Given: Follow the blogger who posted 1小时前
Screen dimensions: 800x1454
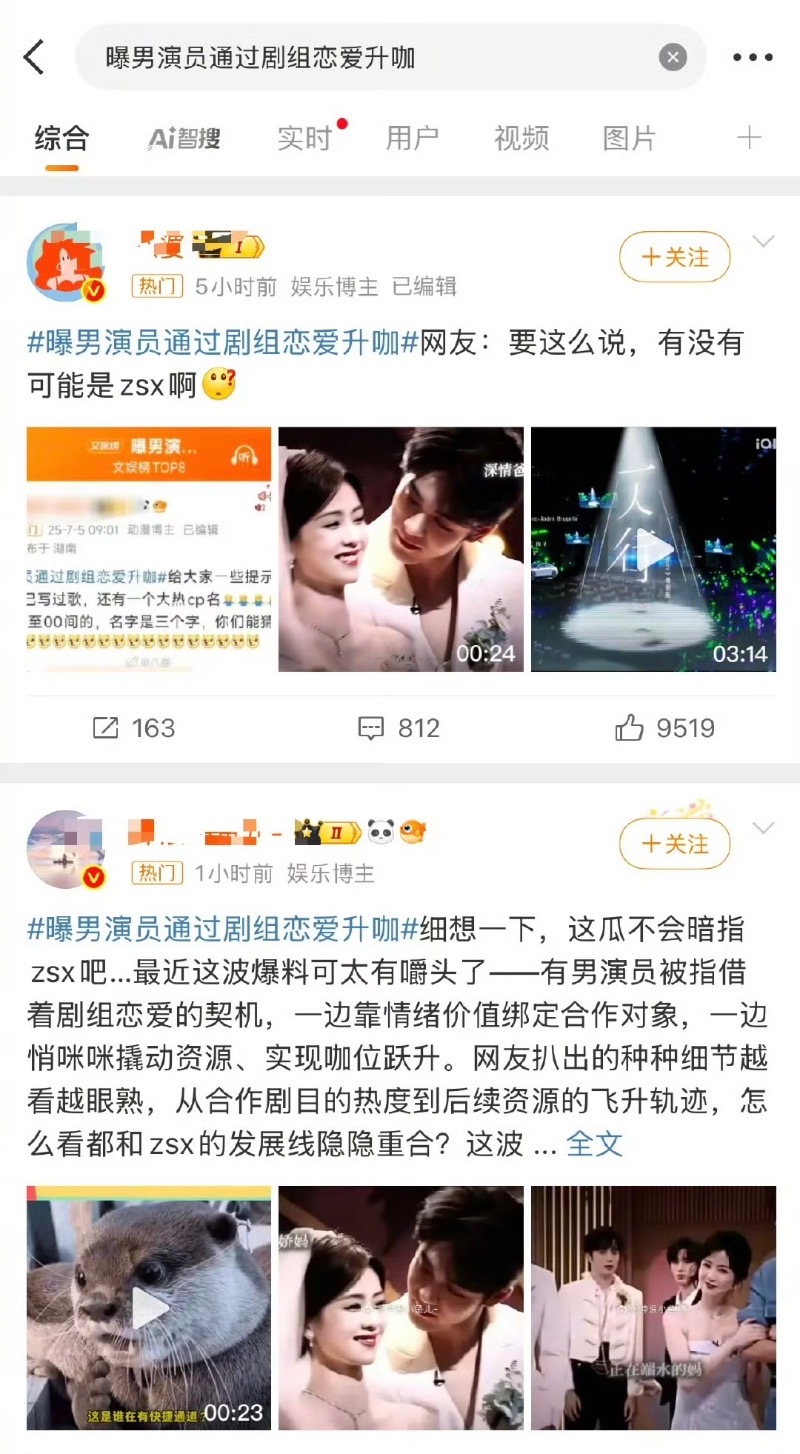Looking at the screenshot, I should 674,845.
